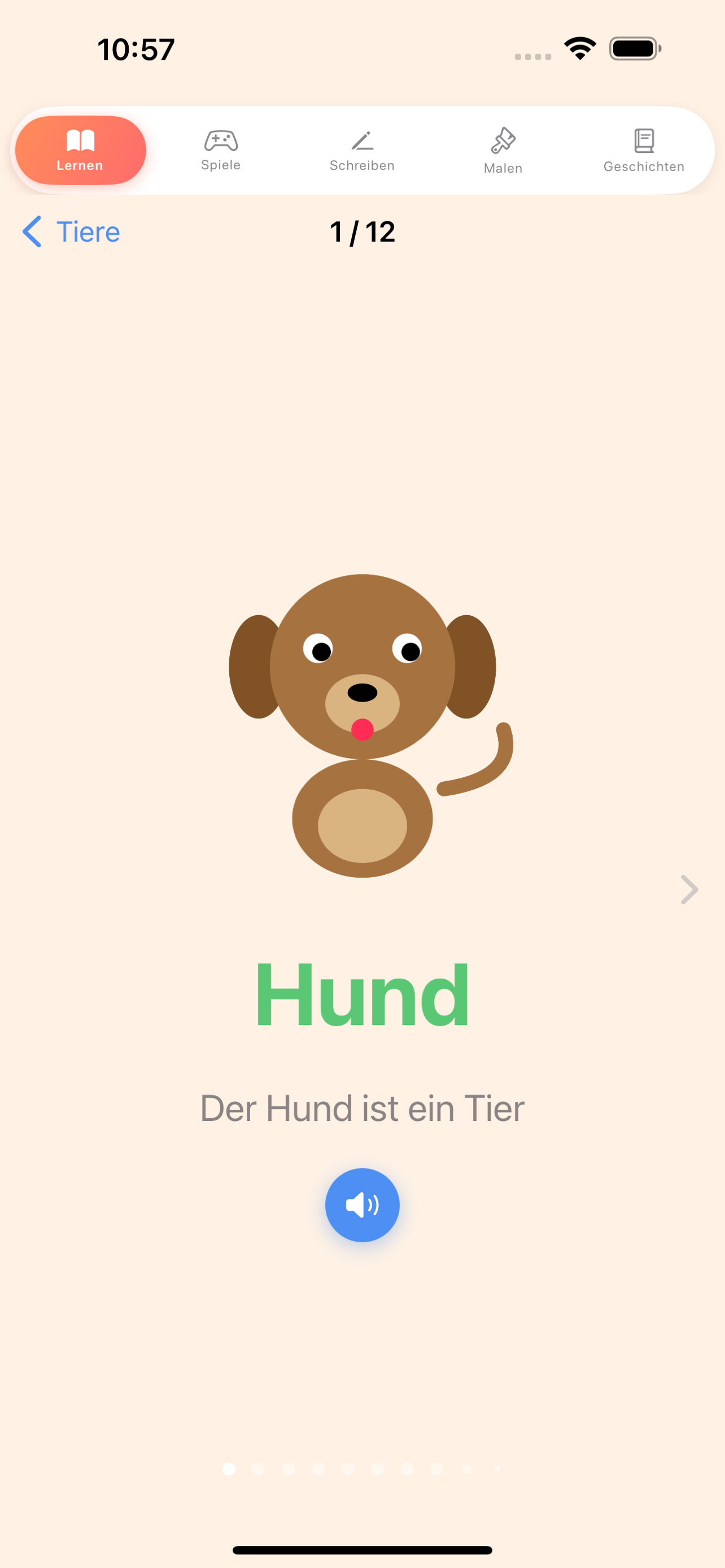
Task: Tap the page indicator dots
Action: [362, 1469]
